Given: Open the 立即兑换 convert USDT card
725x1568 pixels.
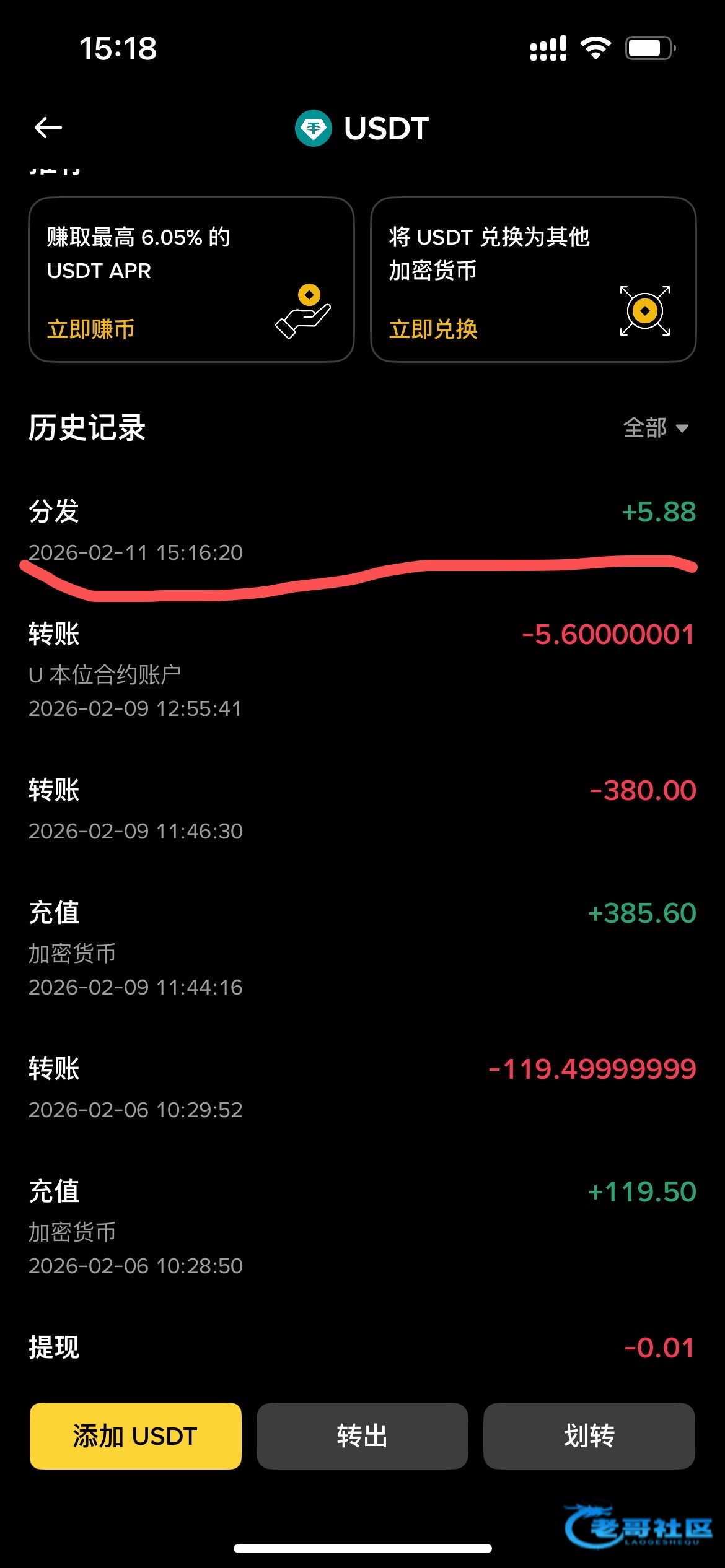Looking at the screenshot, I should 533,279.
